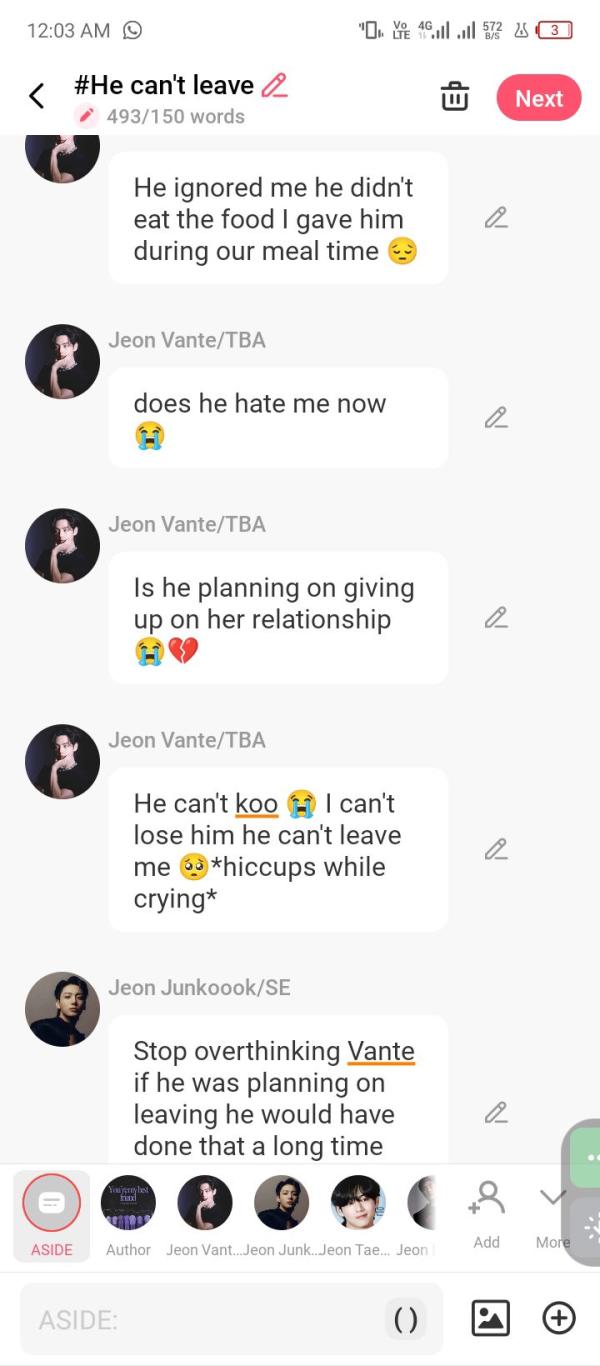Go back using the arrow

click(37, 97)
